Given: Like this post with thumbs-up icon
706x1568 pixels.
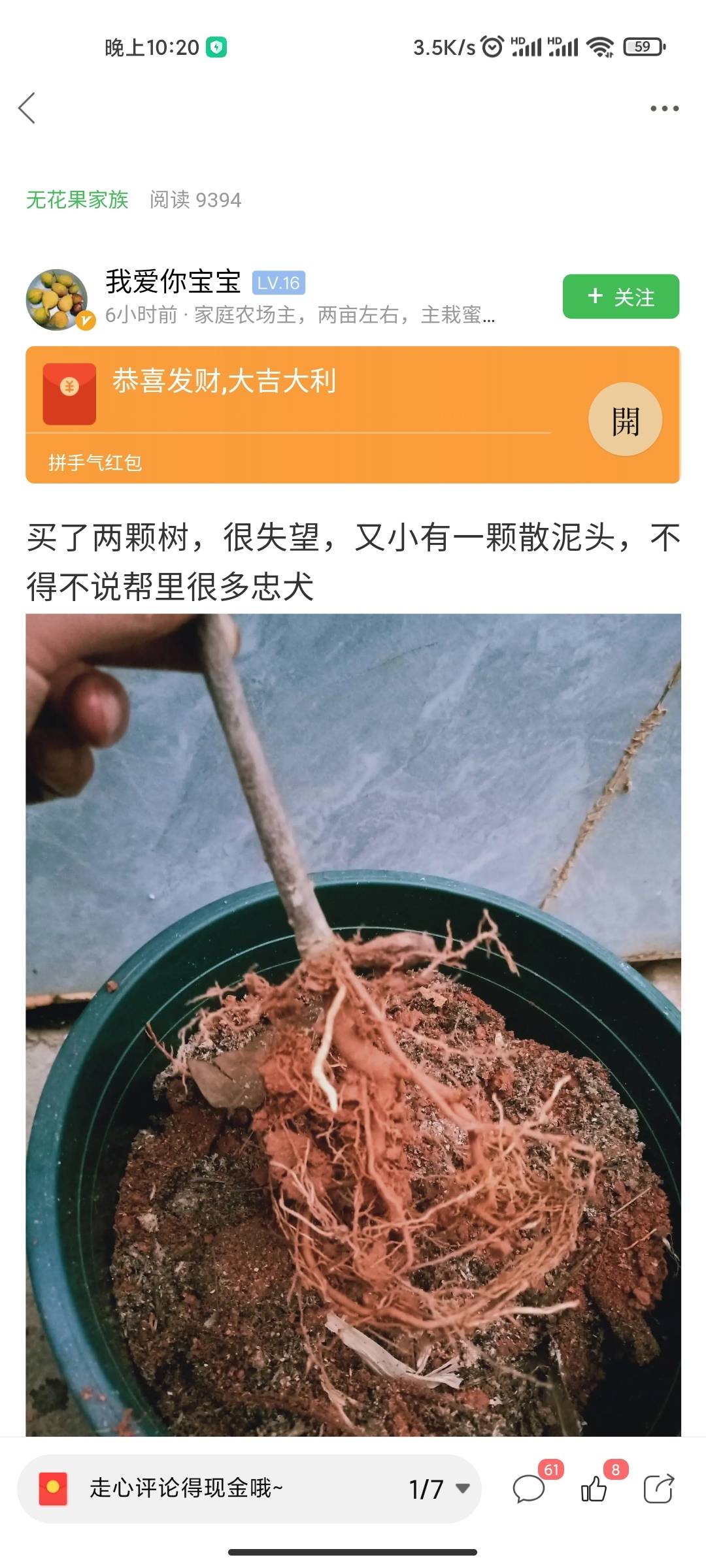Looking at the screenshot, I should [594, 1489].
